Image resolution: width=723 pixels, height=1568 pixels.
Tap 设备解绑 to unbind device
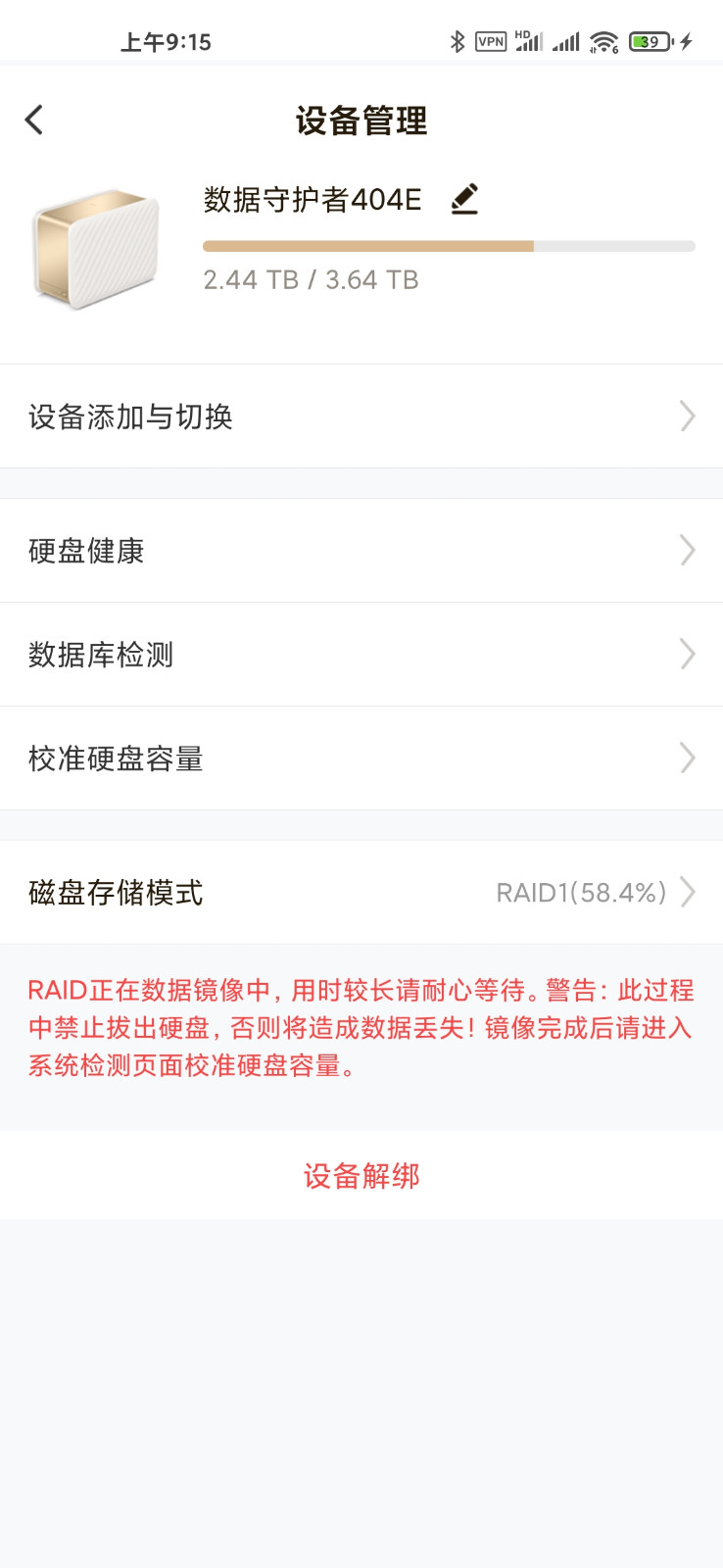tap(361, 1176)
